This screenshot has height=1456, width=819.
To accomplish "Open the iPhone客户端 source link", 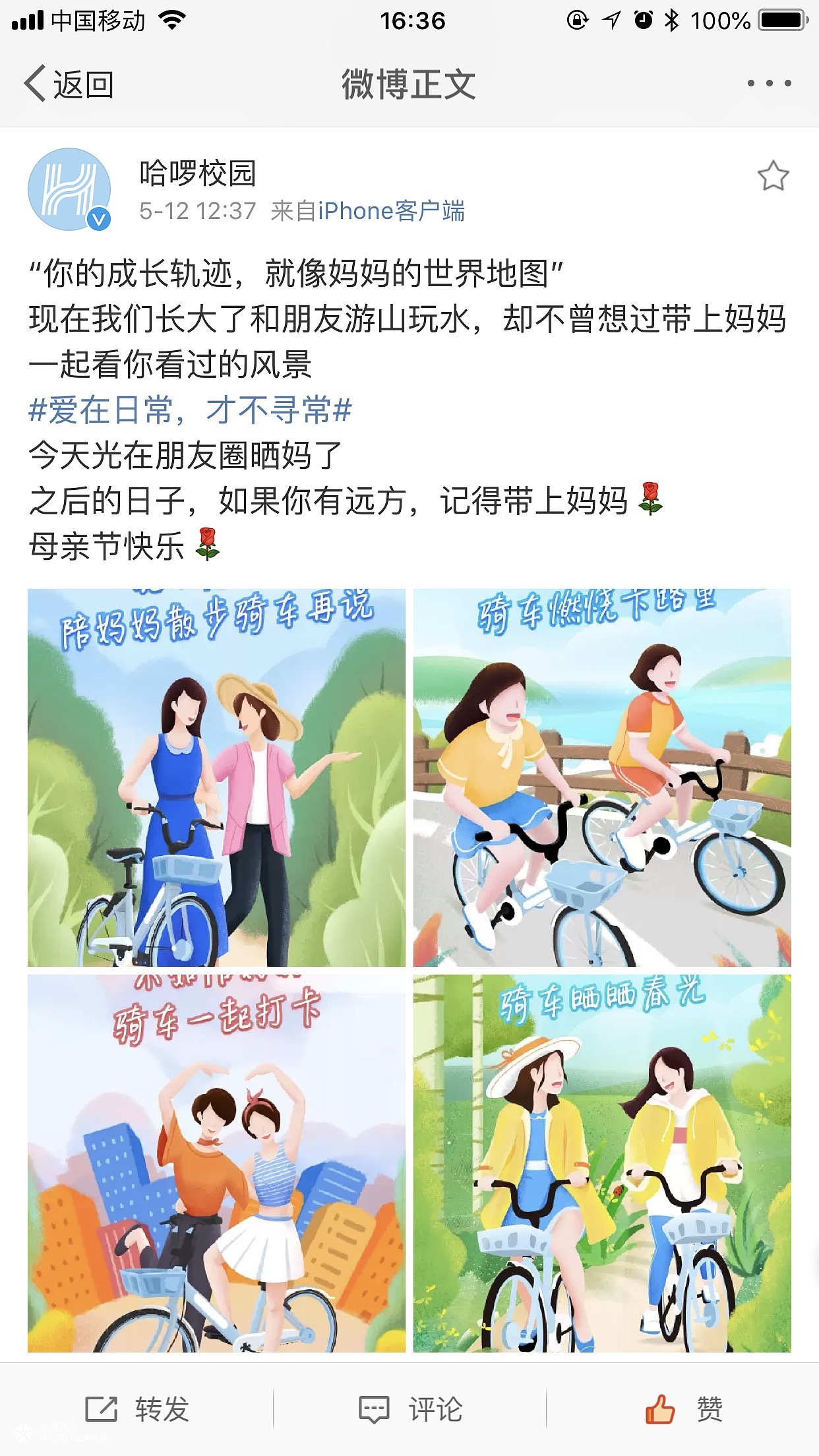I will pyautogui.click(x=392, y=211).
